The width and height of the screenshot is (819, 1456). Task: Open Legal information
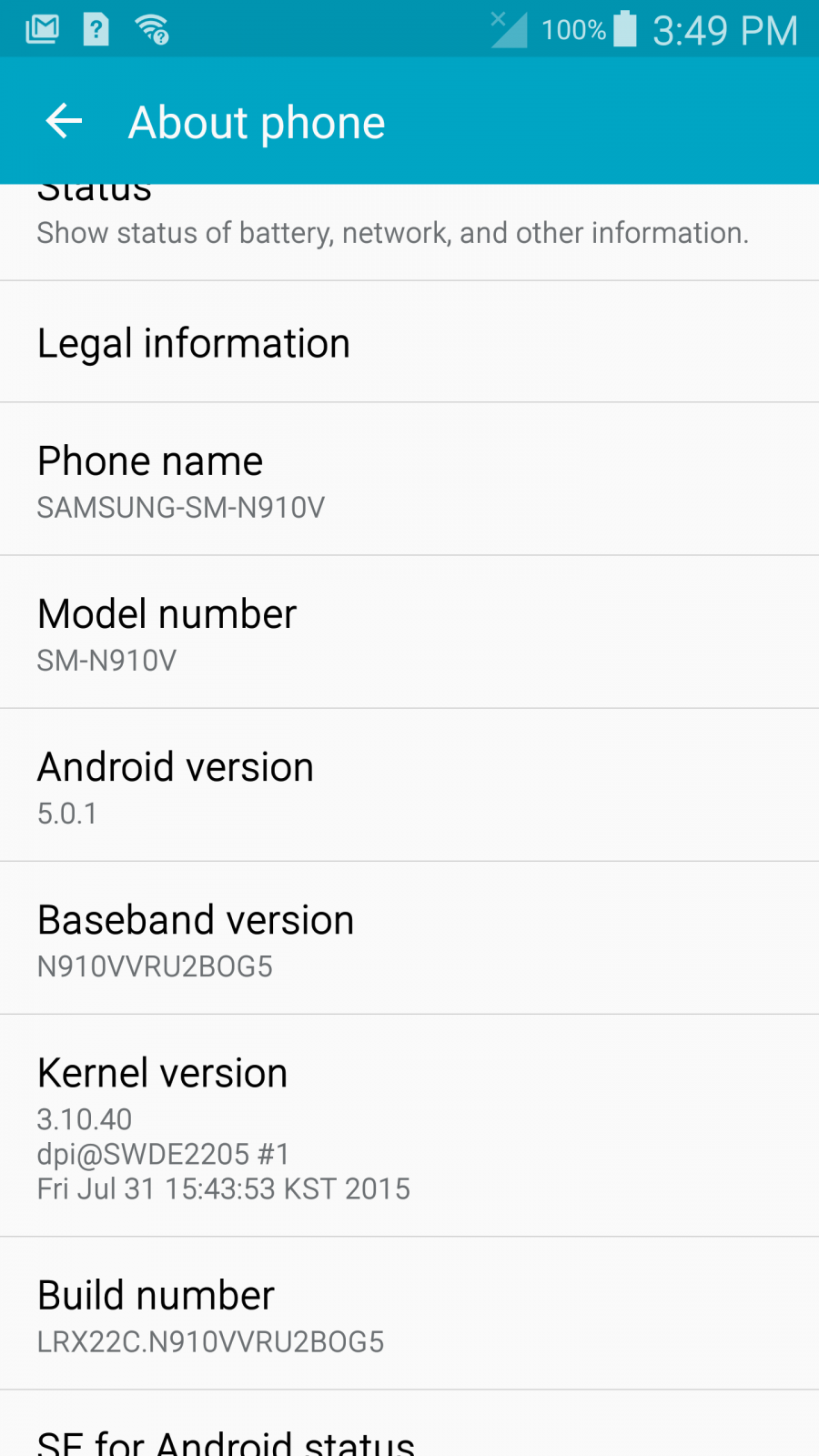click(x=409, y=342)
